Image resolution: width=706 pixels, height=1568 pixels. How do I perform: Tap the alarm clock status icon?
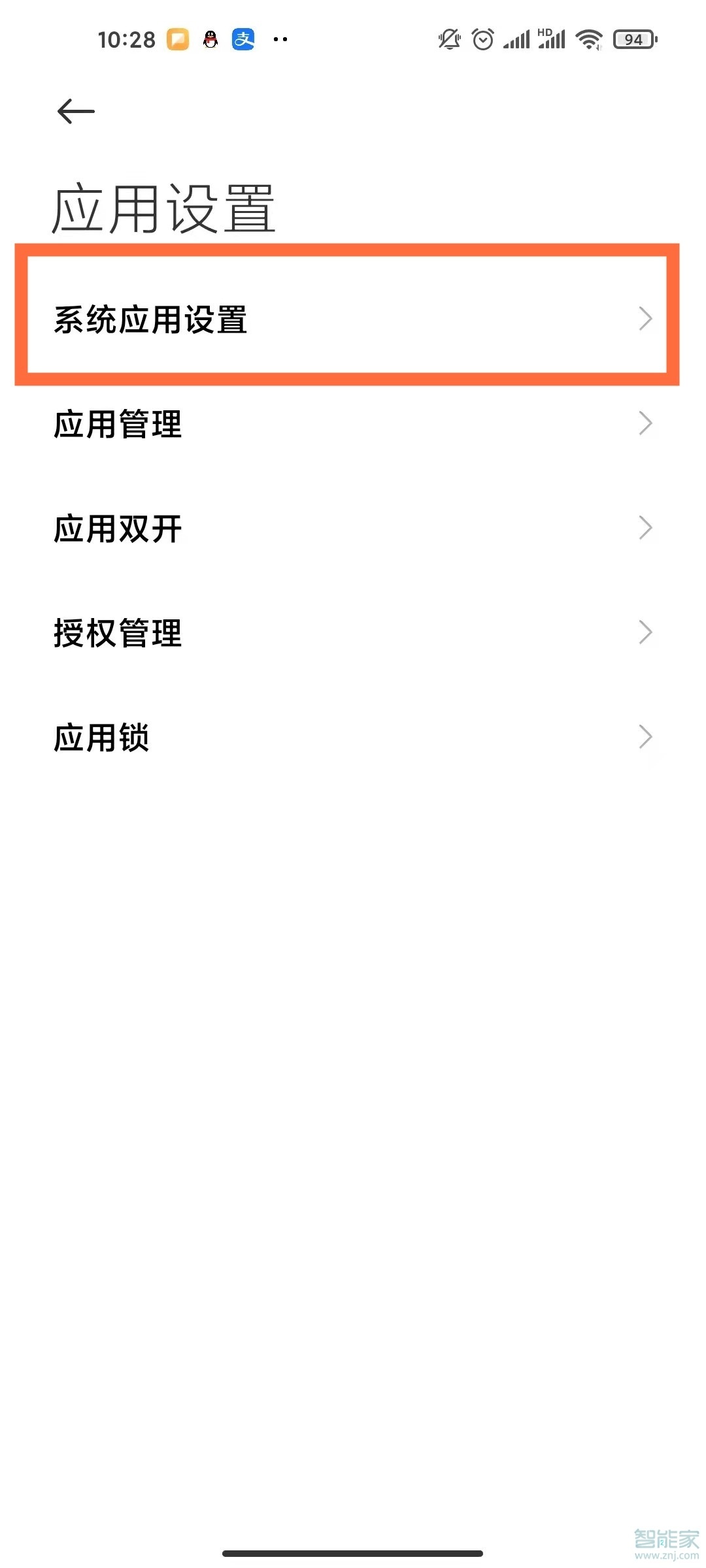tap(482, 39)
